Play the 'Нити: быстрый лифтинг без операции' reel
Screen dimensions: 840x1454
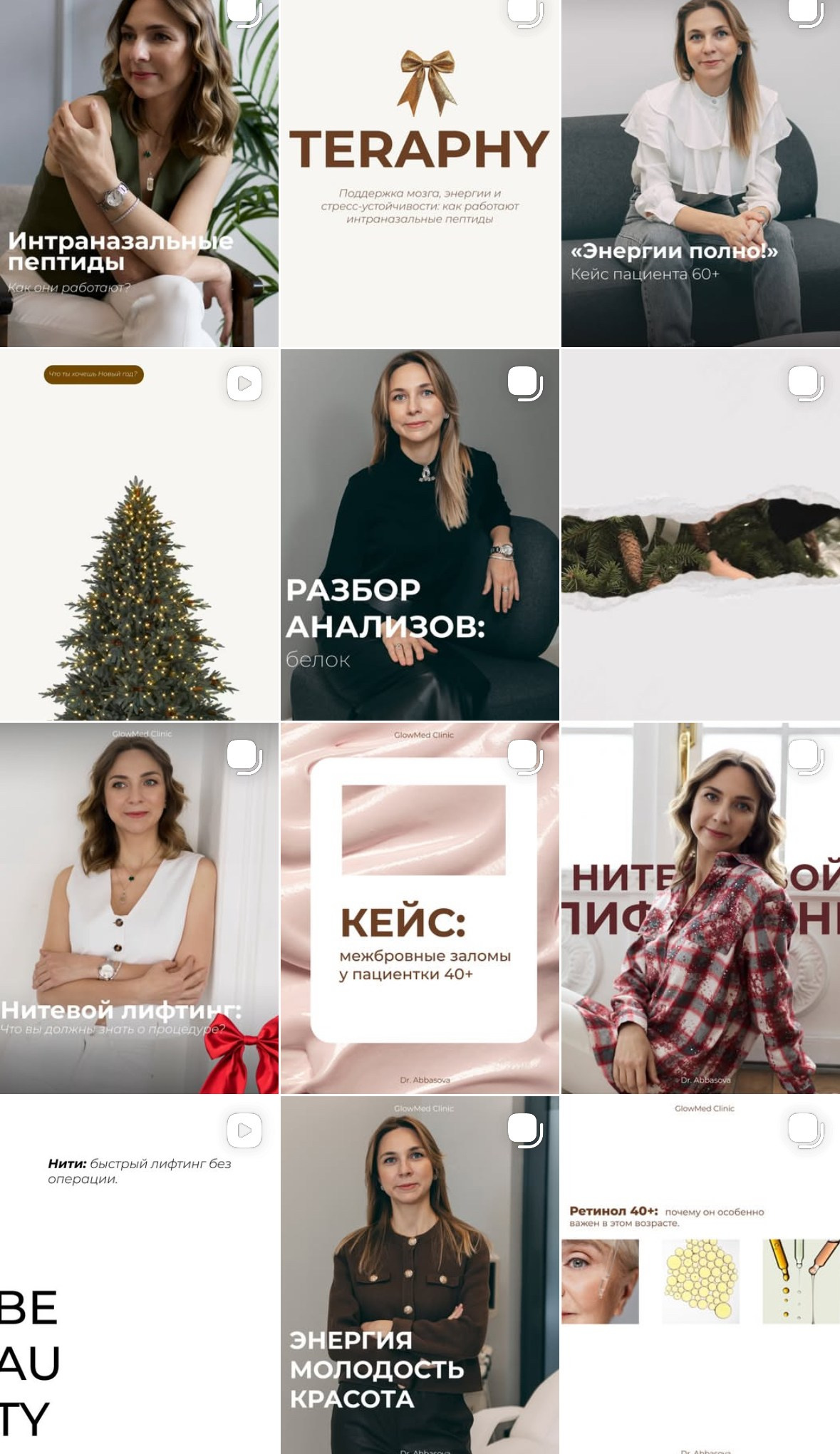pyautogui.click(x=139, y=1276)
